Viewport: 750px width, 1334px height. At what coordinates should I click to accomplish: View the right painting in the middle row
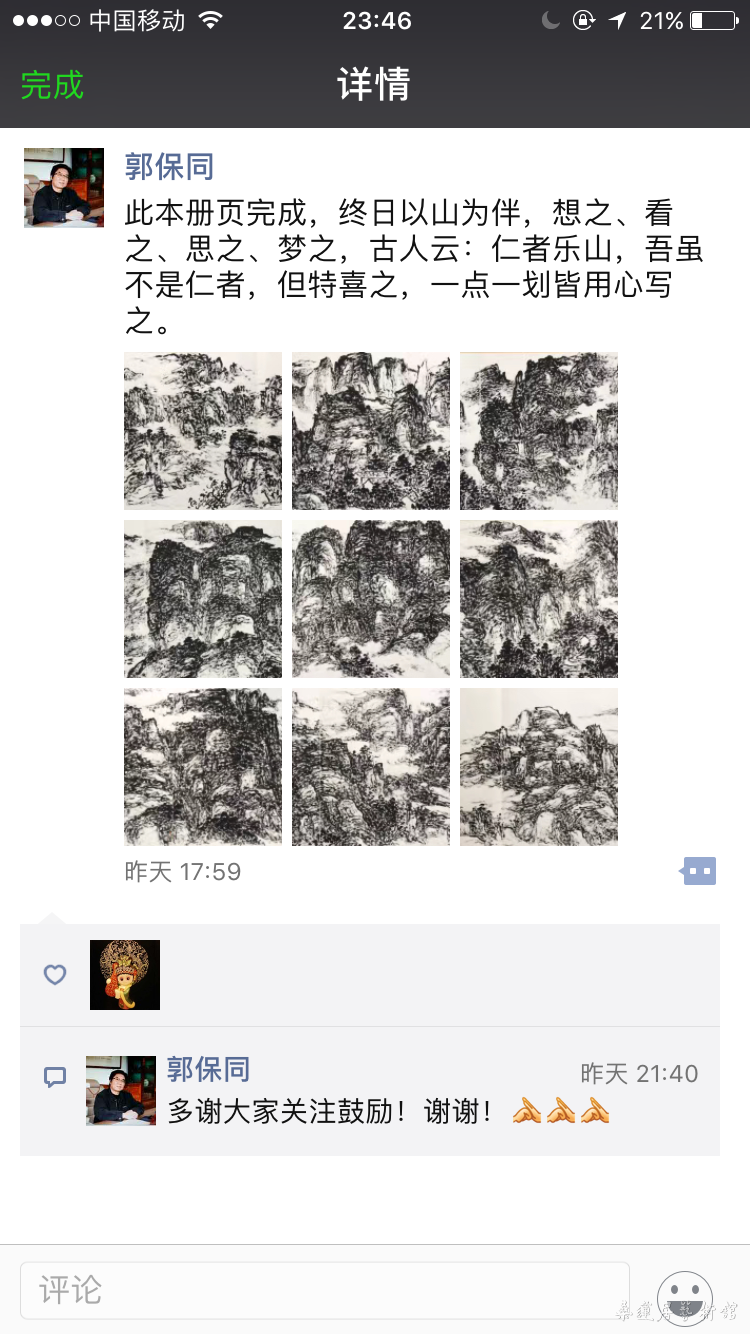pyautogui.click(x=539, y=599)
